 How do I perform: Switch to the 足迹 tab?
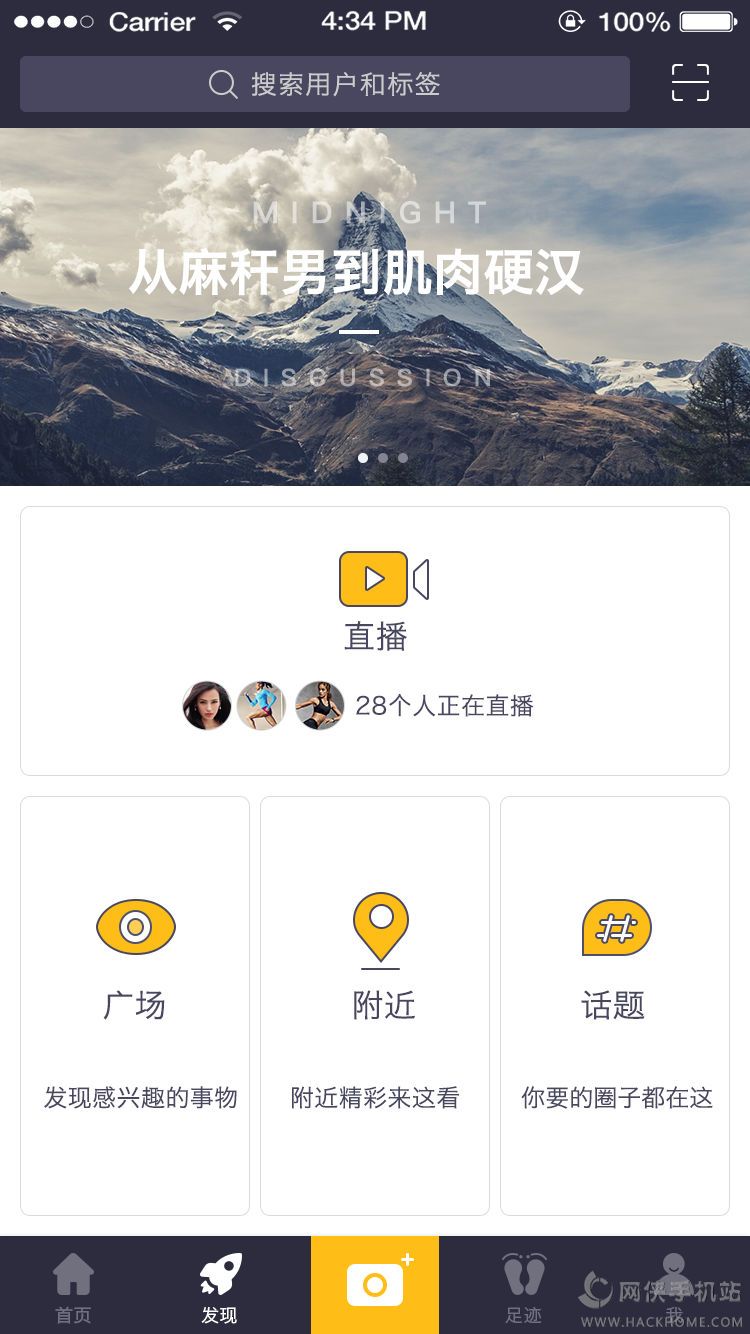524,1287
